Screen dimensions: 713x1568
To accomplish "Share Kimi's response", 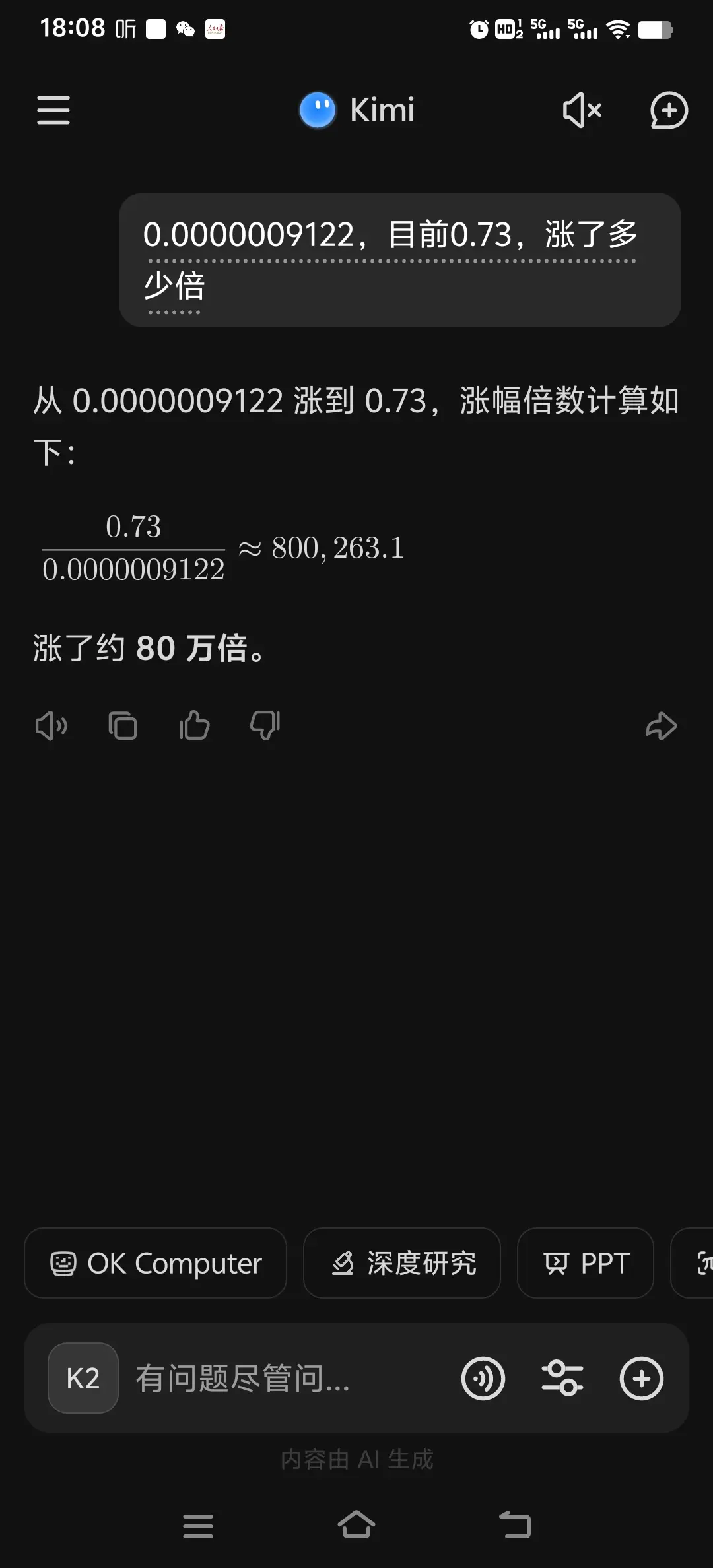I will tap(661, 725).
